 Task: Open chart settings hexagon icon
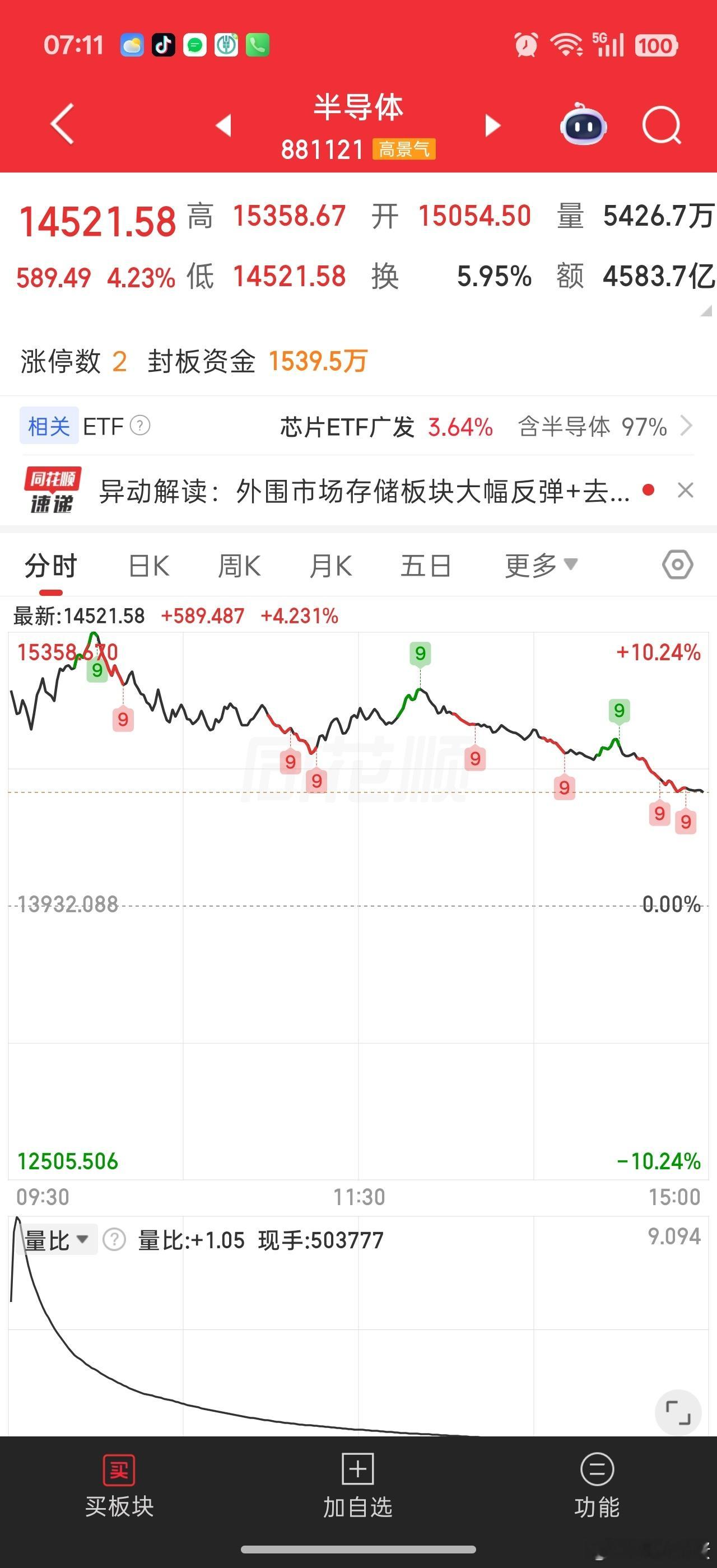click(677, 565)
